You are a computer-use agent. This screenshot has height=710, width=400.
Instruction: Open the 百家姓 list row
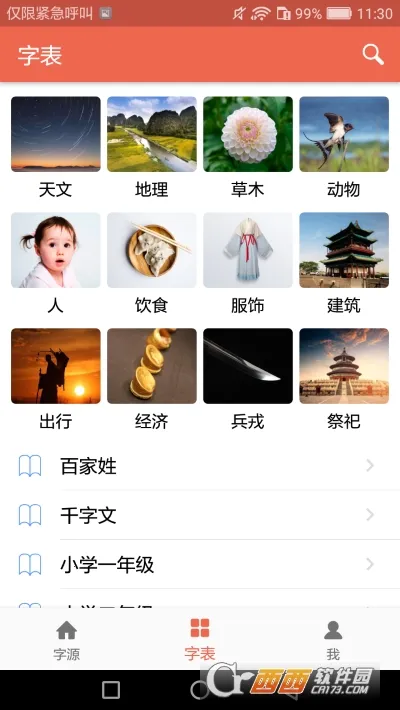pyautogui.click(x=200, y=465)
